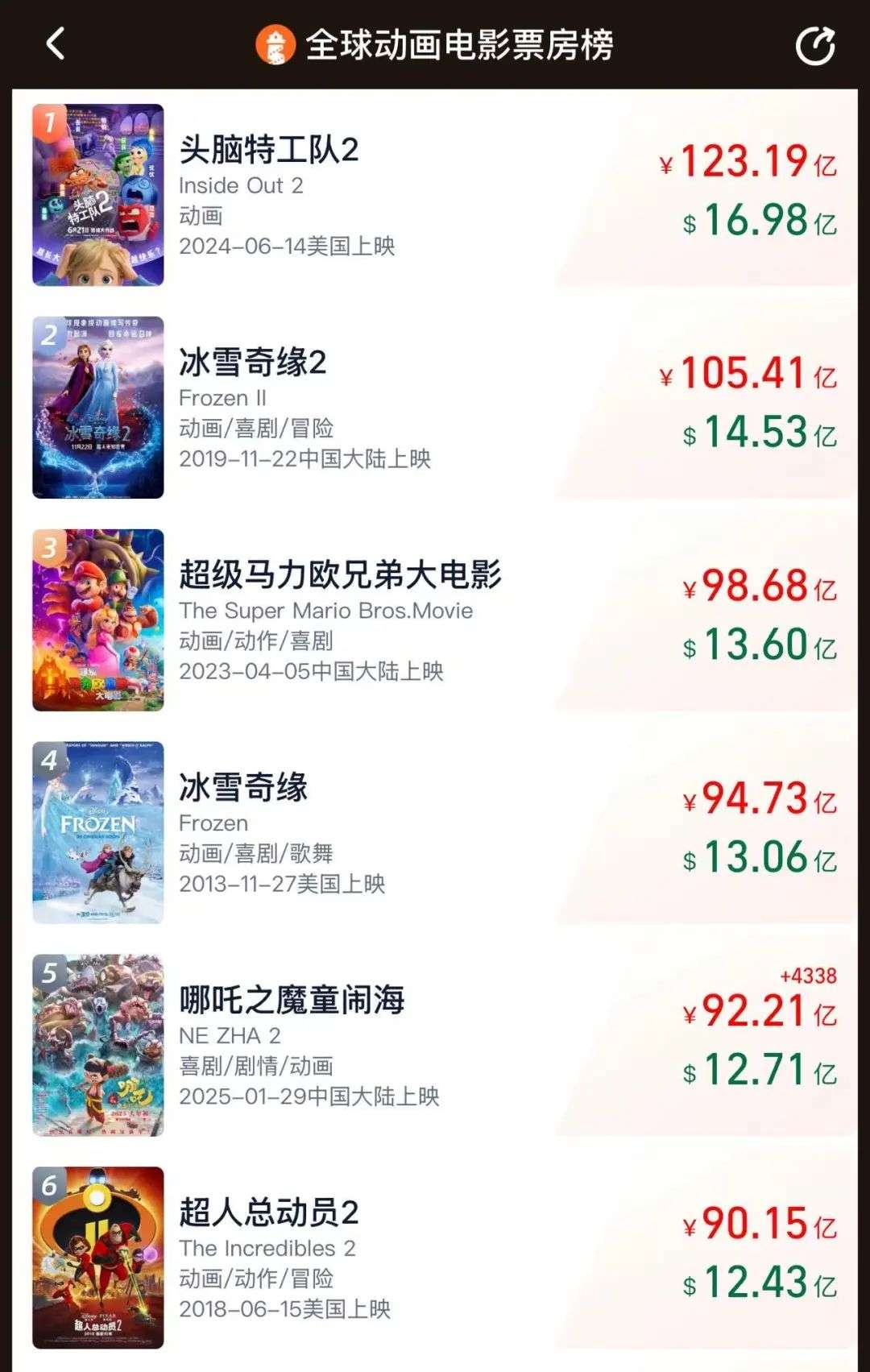
Task: Open 超级马力欧兄弟大电影 entry
Action: pyautogui.click(x=340, y=575)
